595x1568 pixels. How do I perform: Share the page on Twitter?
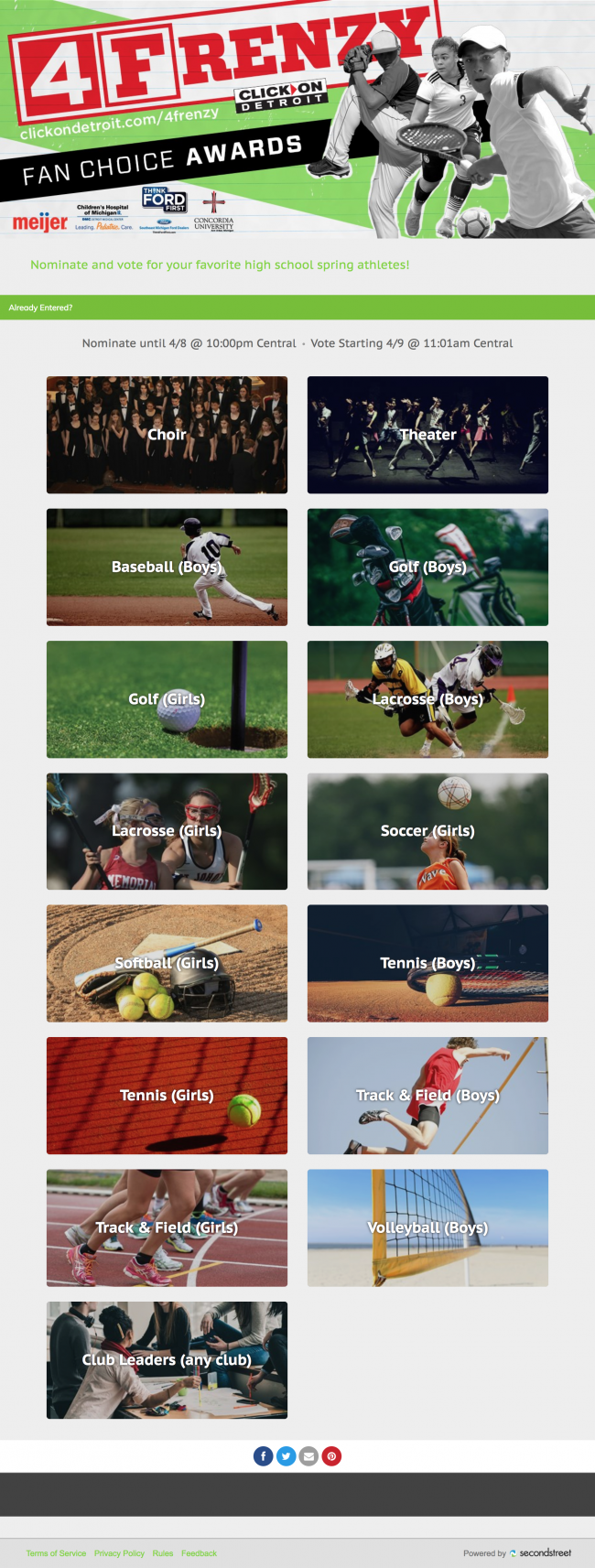(x=286, y=1455)
